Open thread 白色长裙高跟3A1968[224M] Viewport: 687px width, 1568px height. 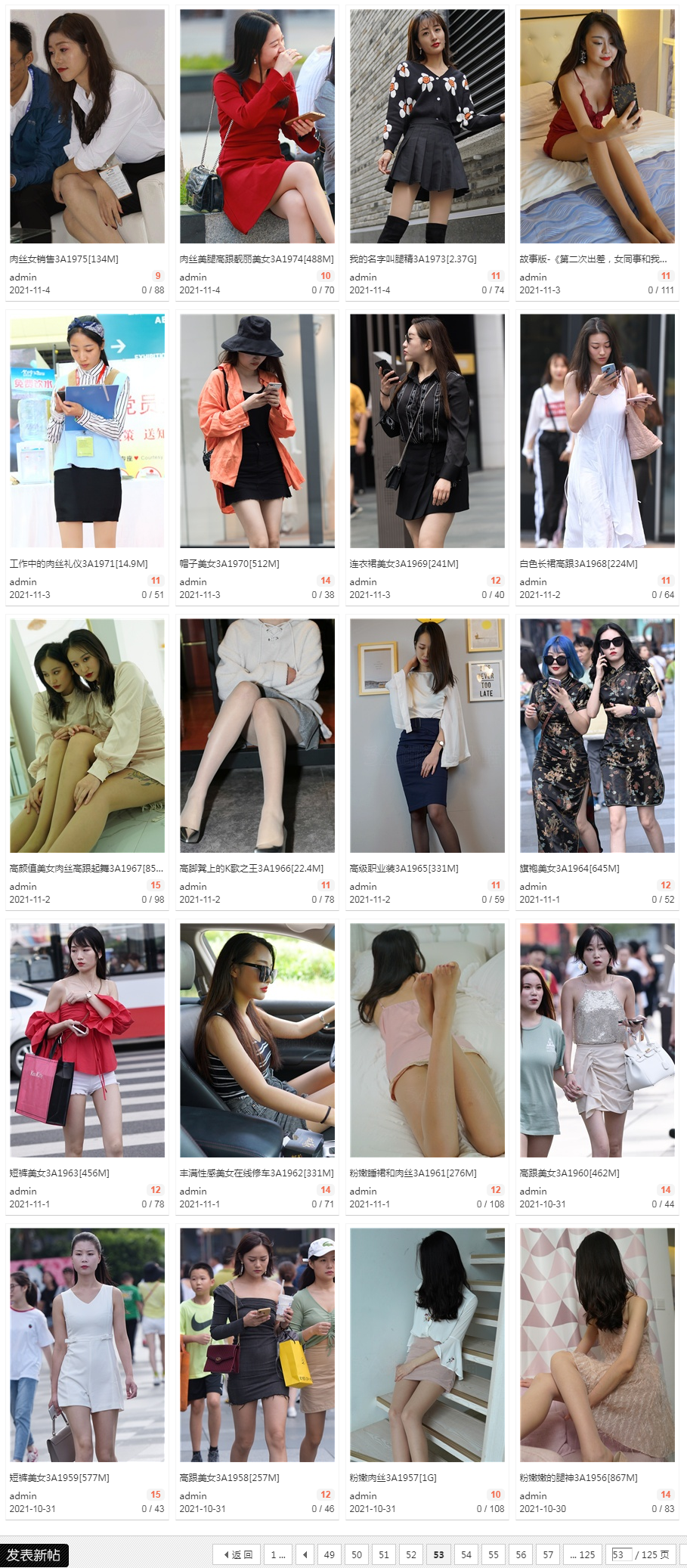(578, 563)
